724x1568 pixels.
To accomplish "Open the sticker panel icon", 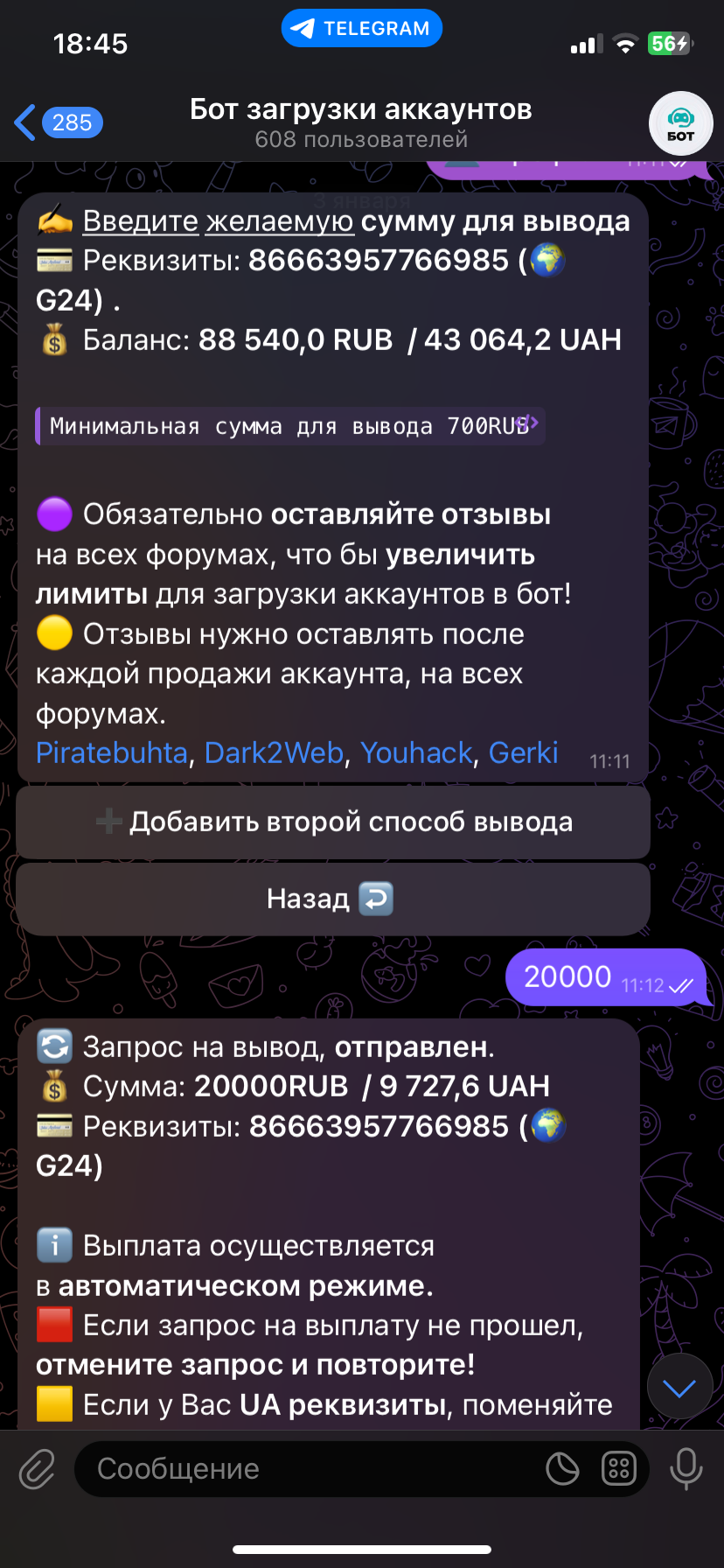I will [562, 1469].
